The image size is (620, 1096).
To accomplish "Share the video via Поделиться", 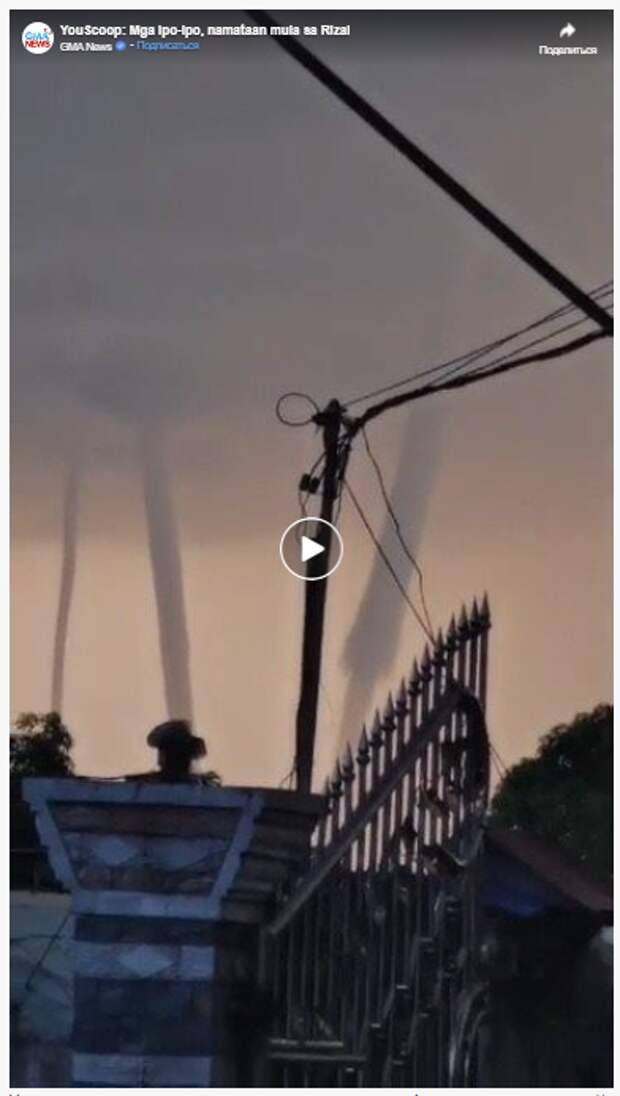I will [x=567, y=38].
